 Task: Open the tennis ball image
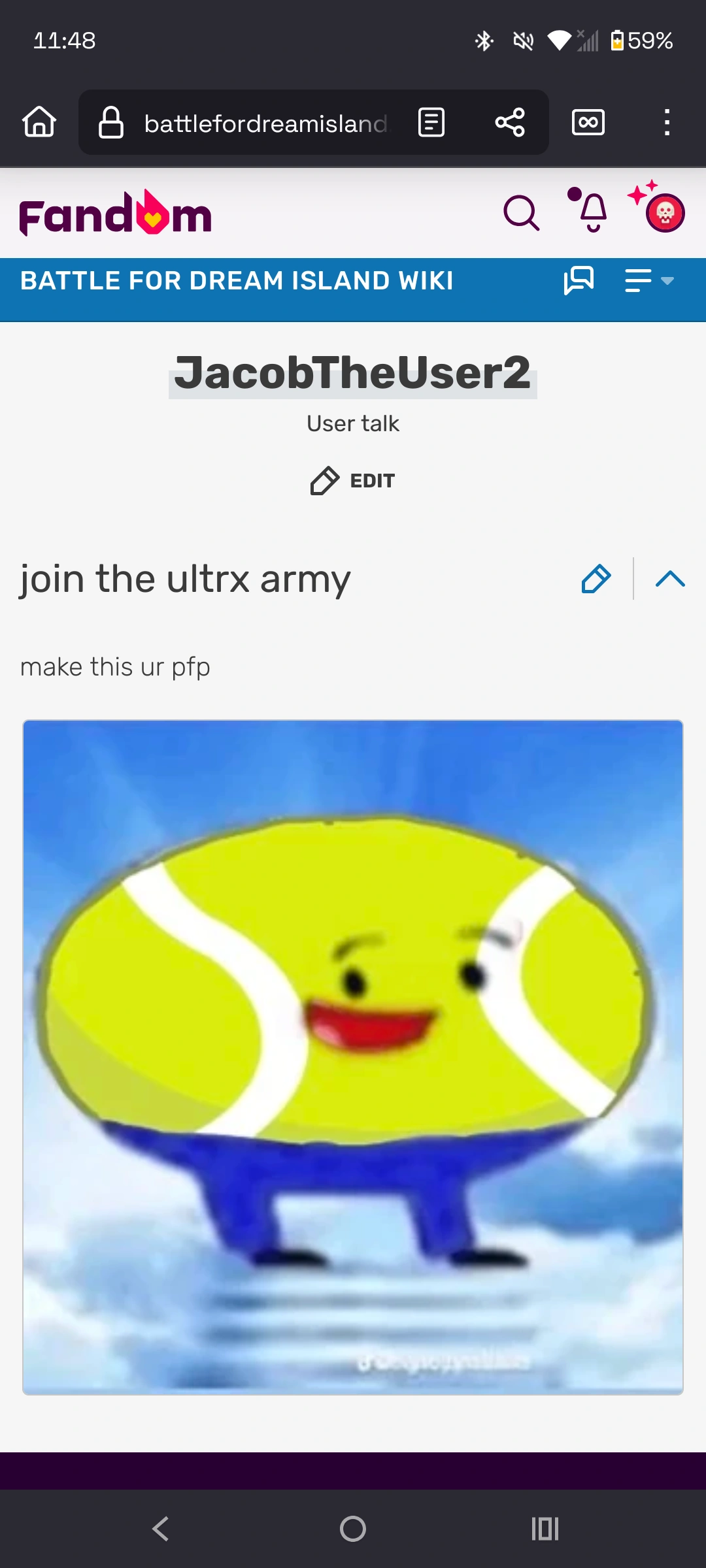(x=353, y=1057)
